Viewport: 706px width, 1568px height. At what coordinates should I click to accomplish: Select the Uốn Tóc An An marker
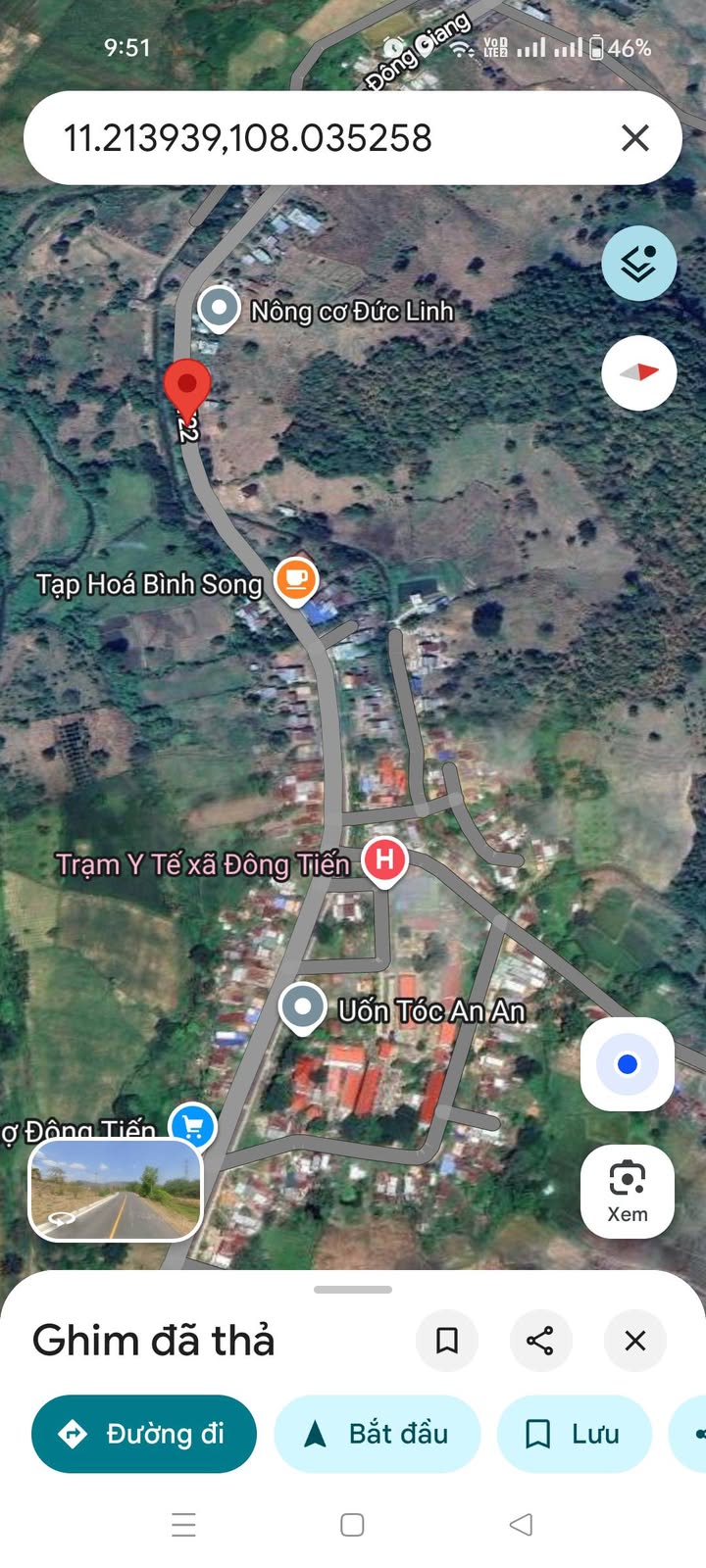(x=303, y=1006)
